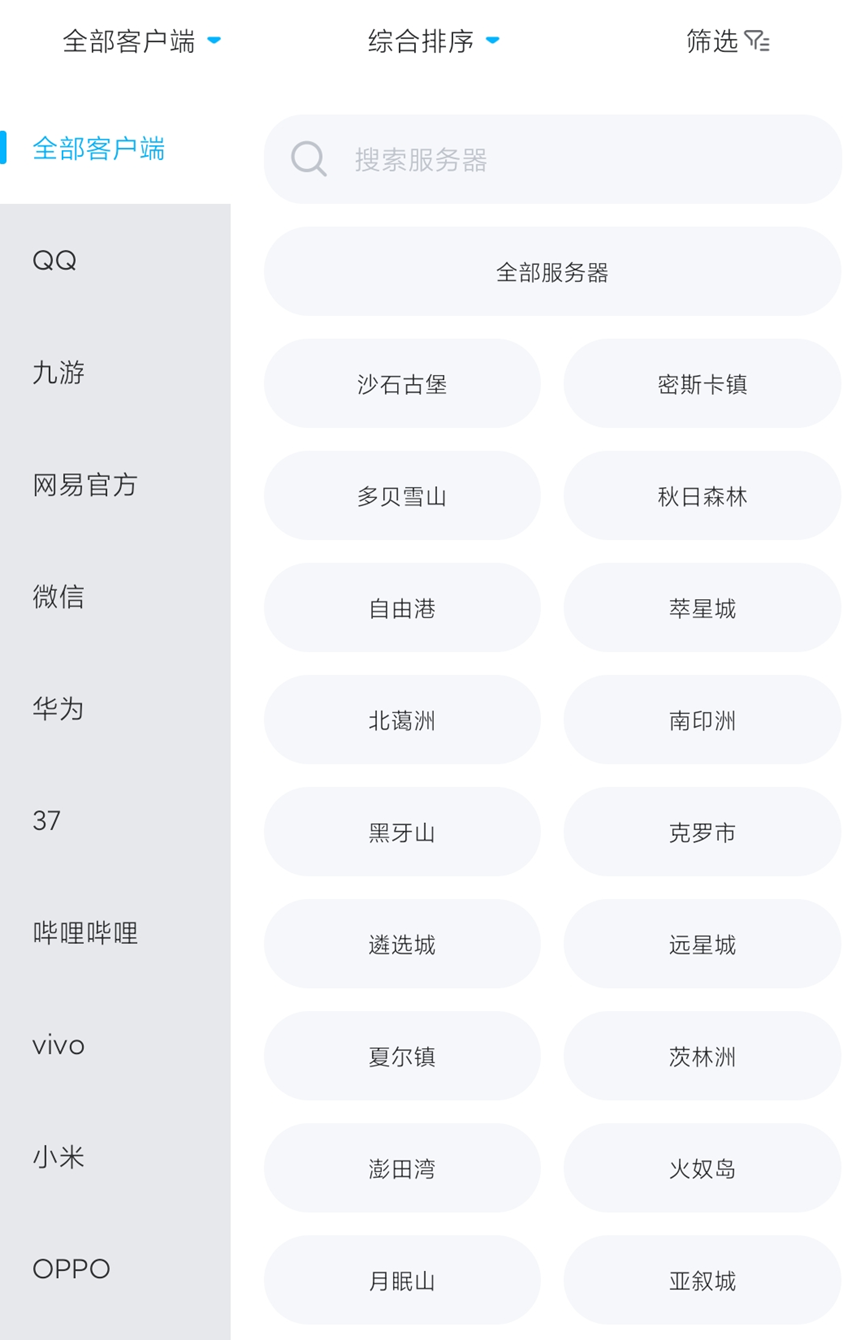Image resolution: width=865 pixels, height=1340 pixels.
Task: Choose the 密斯卡镇 server
Action: pos(702,384)
